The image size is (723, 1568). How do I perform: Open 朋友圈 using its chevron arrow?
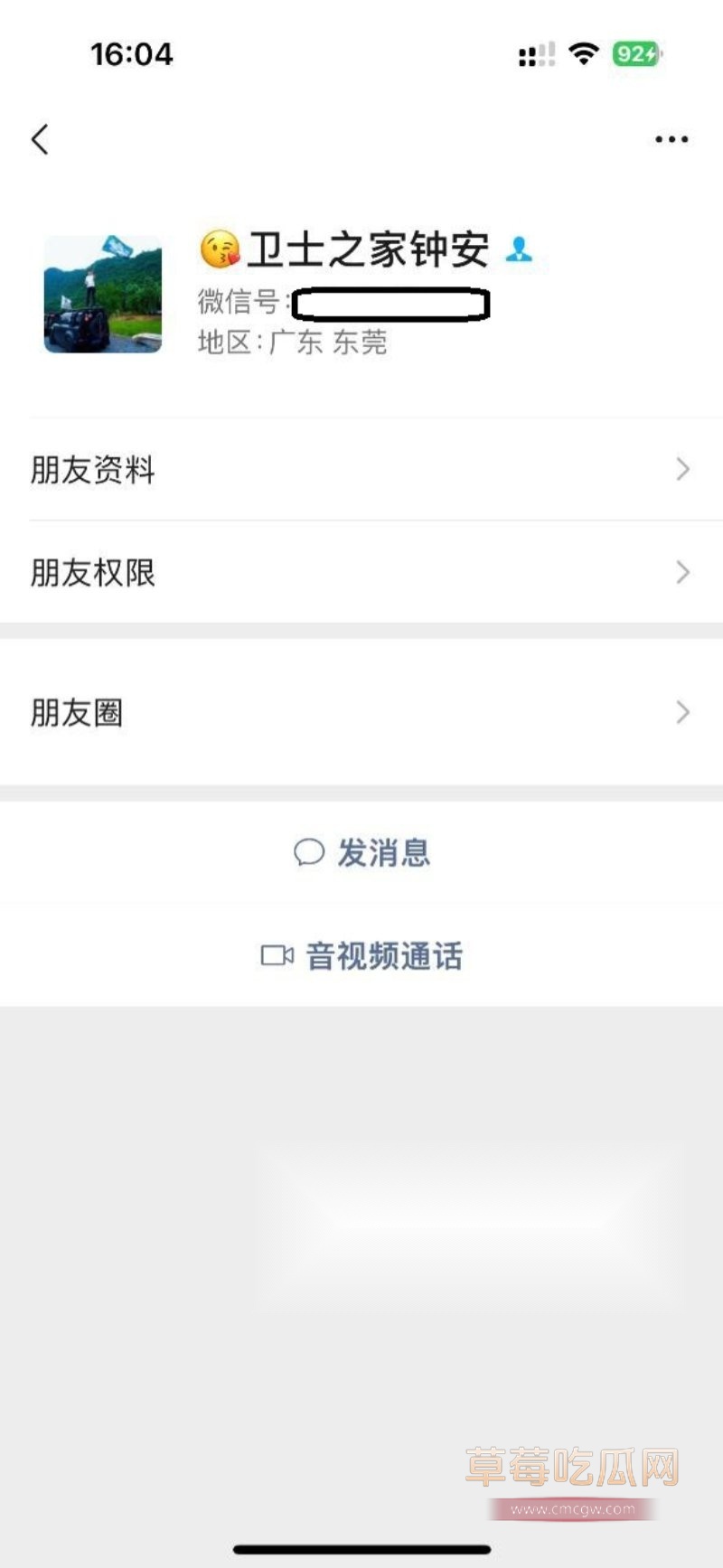pos(683,713)
